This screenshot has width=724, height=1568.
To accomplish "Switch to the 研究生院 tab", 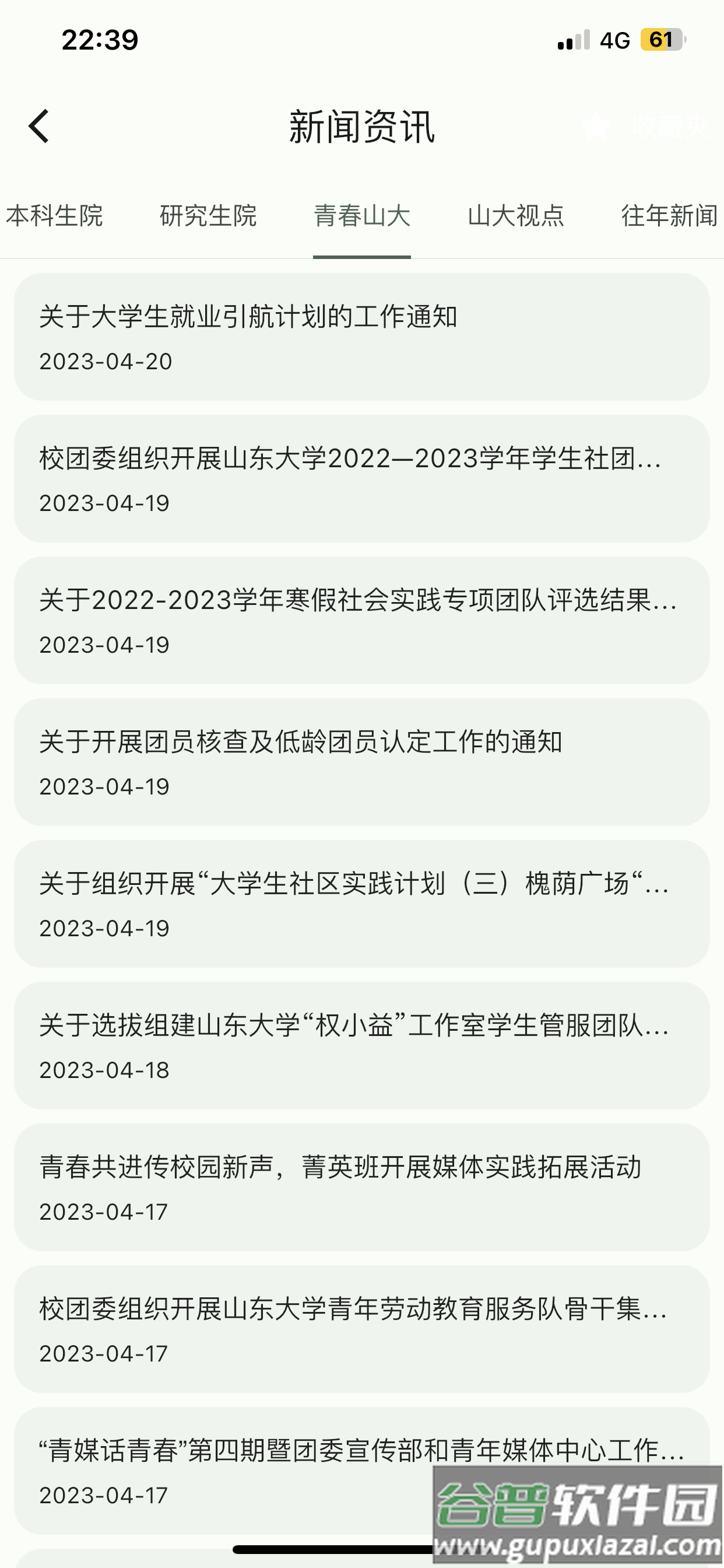I will click(208, 216).
